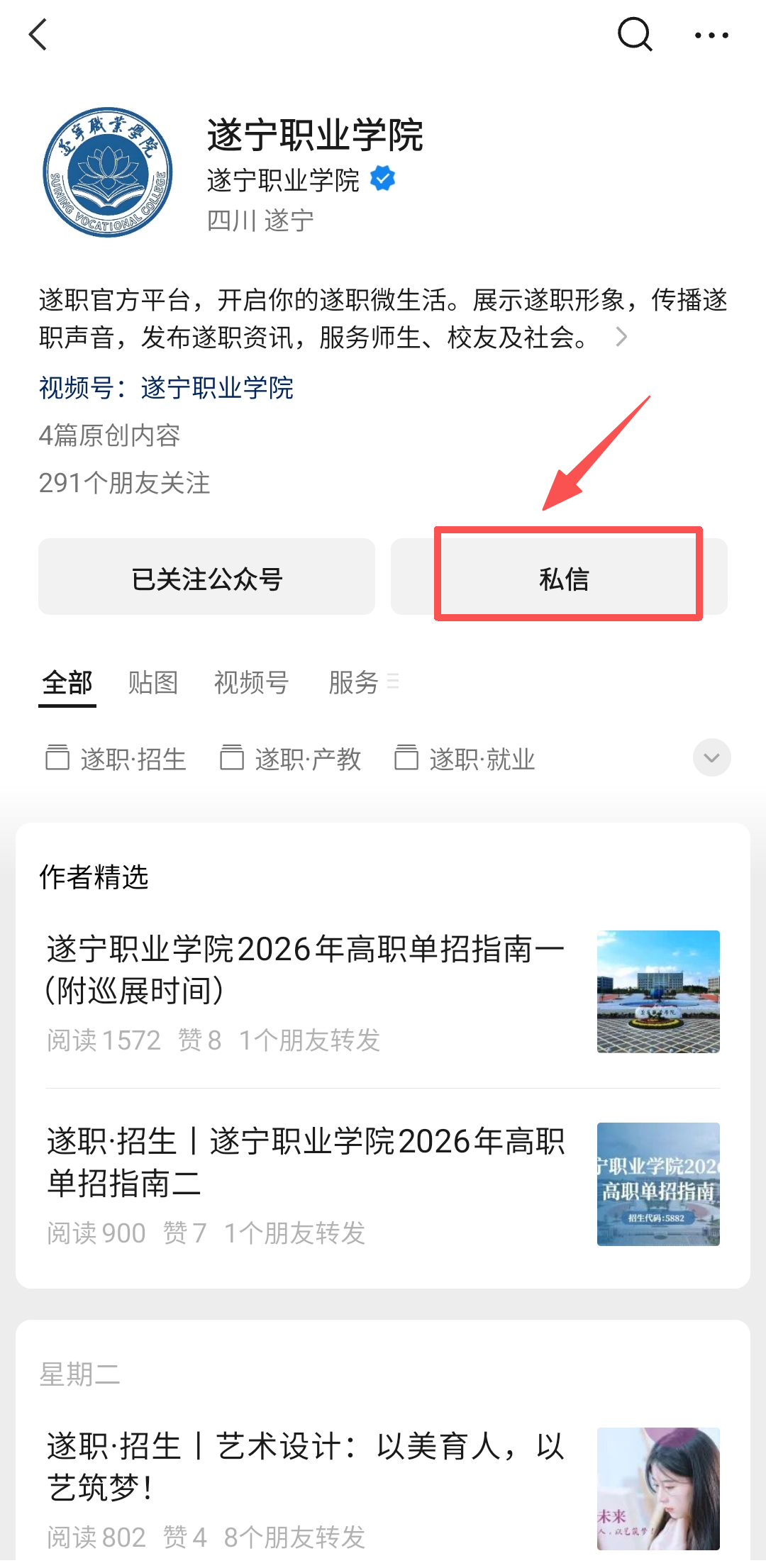Open article 遂职·招生 高职单招指南二

(x=306, y=1162)
